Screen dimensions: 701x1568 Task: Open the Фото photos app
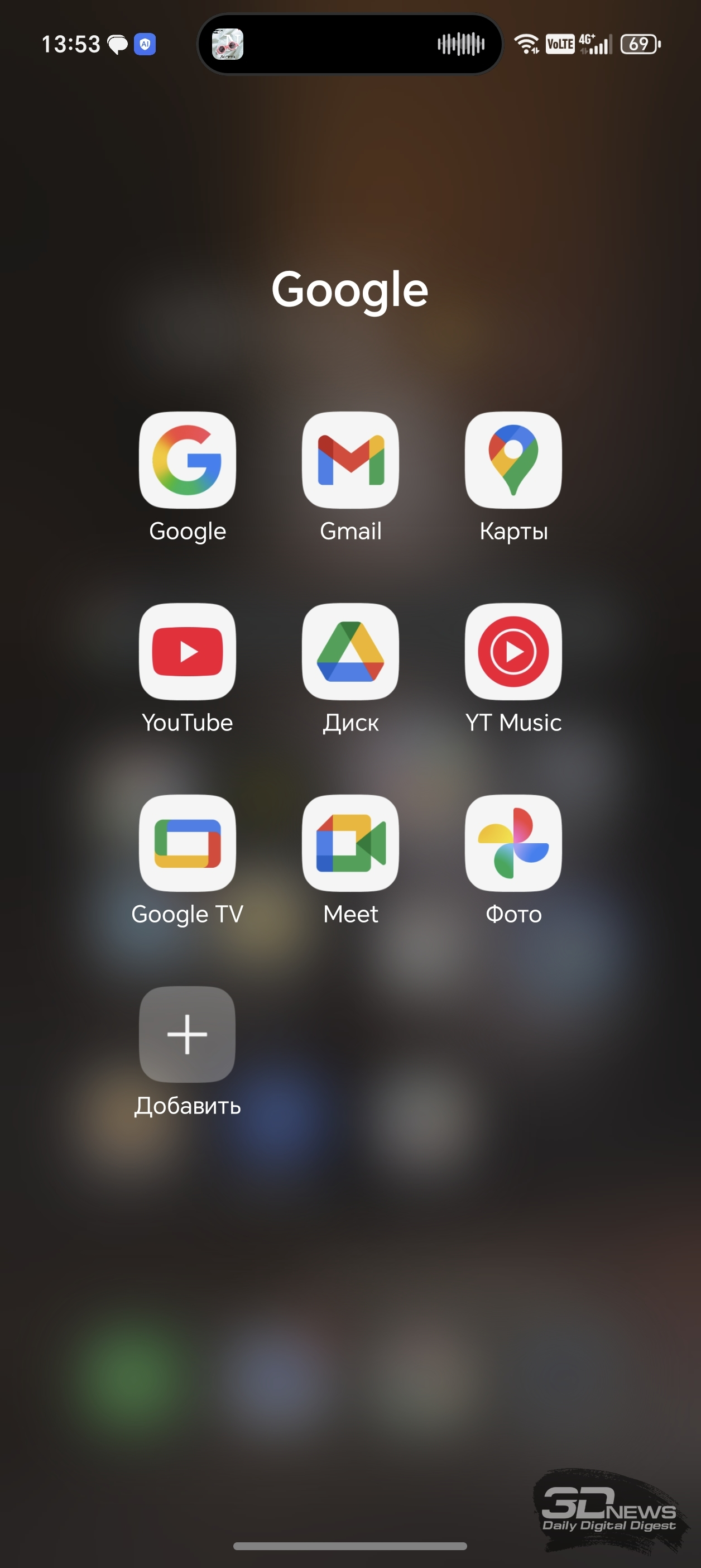tap(513, 843)
